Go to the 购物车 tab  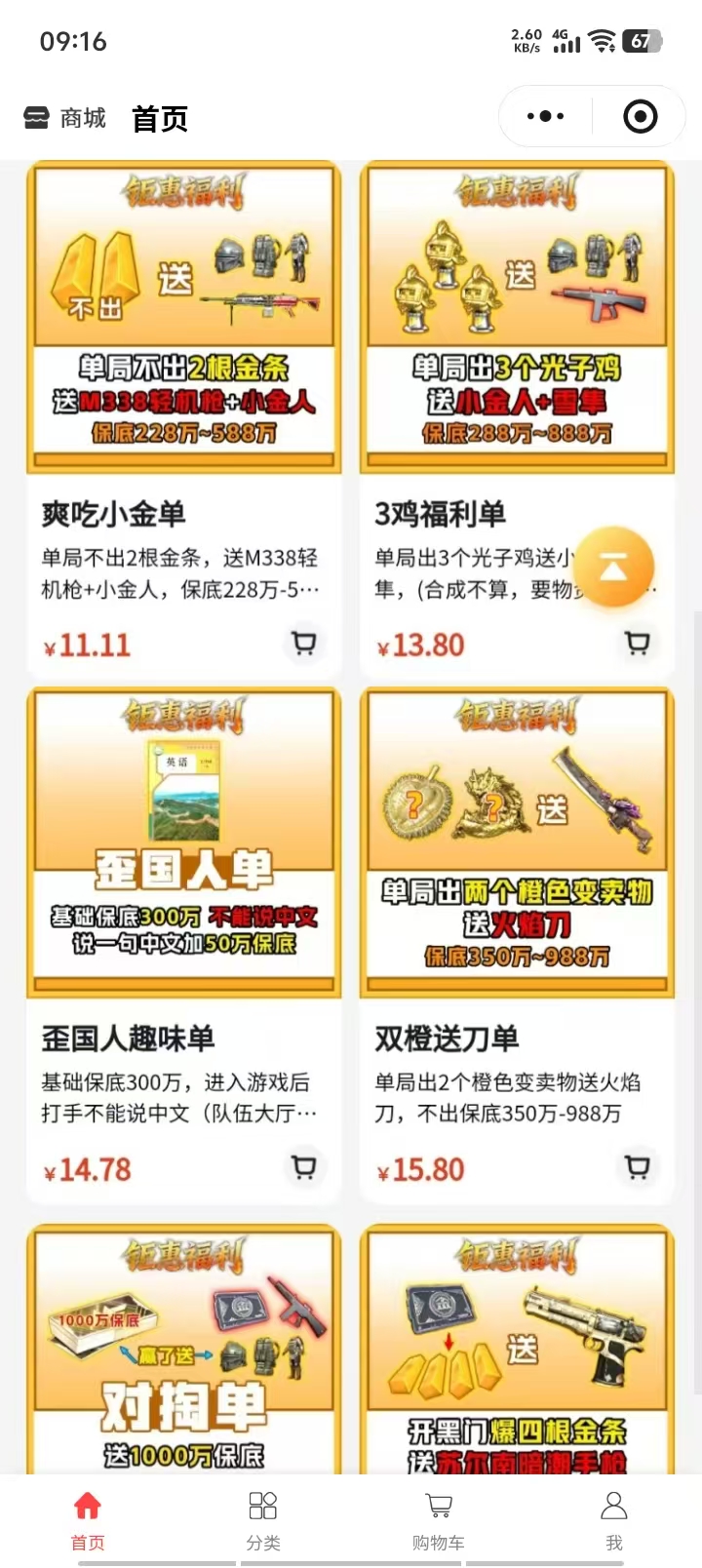tap(439, 1519)
